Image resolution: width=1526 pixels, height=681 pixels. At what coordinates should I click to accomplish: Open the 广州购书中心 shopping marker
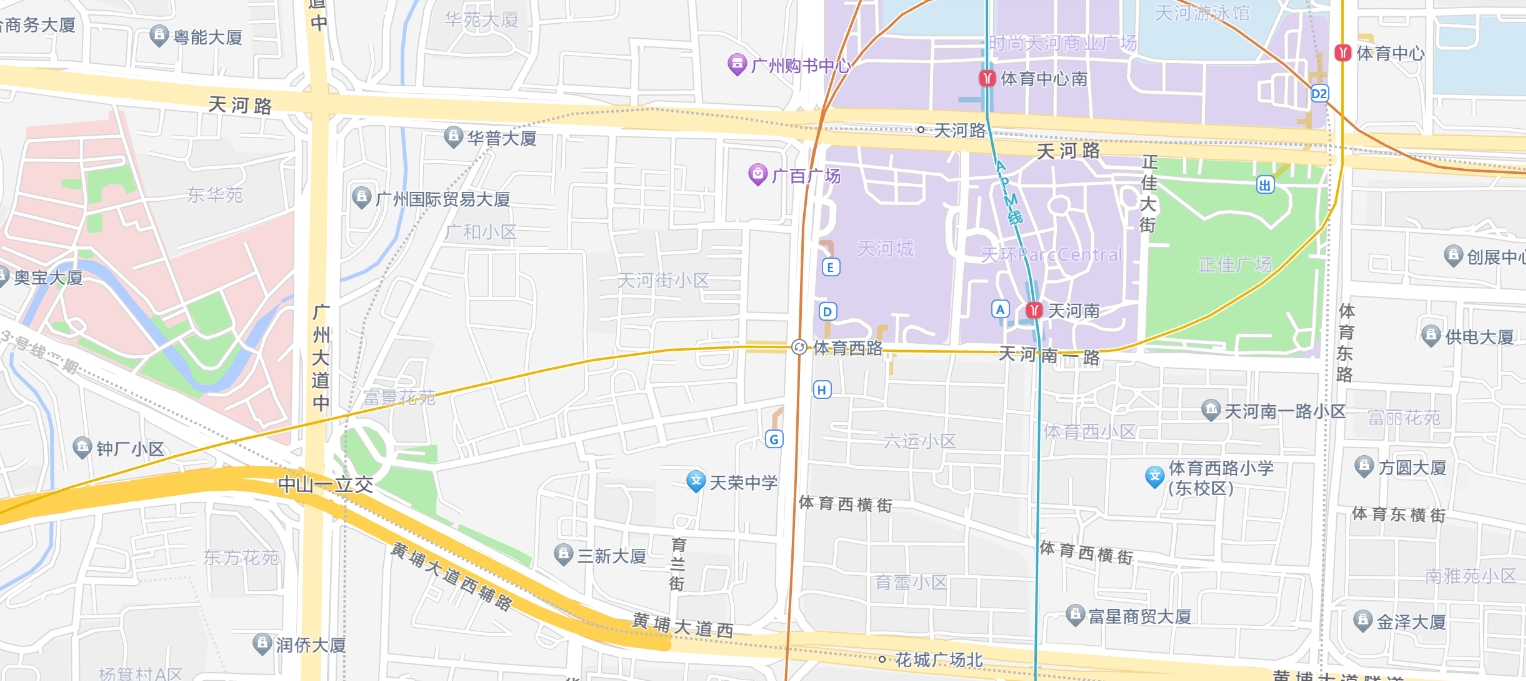click(x=737, y=65)
